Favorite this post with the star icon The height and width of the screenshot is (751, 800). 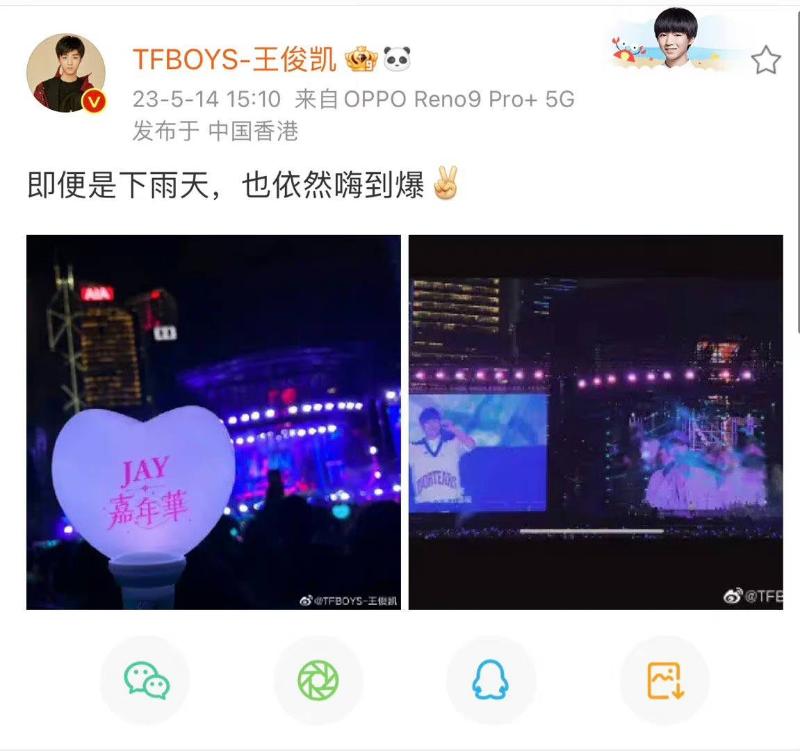tap(765, 61)
